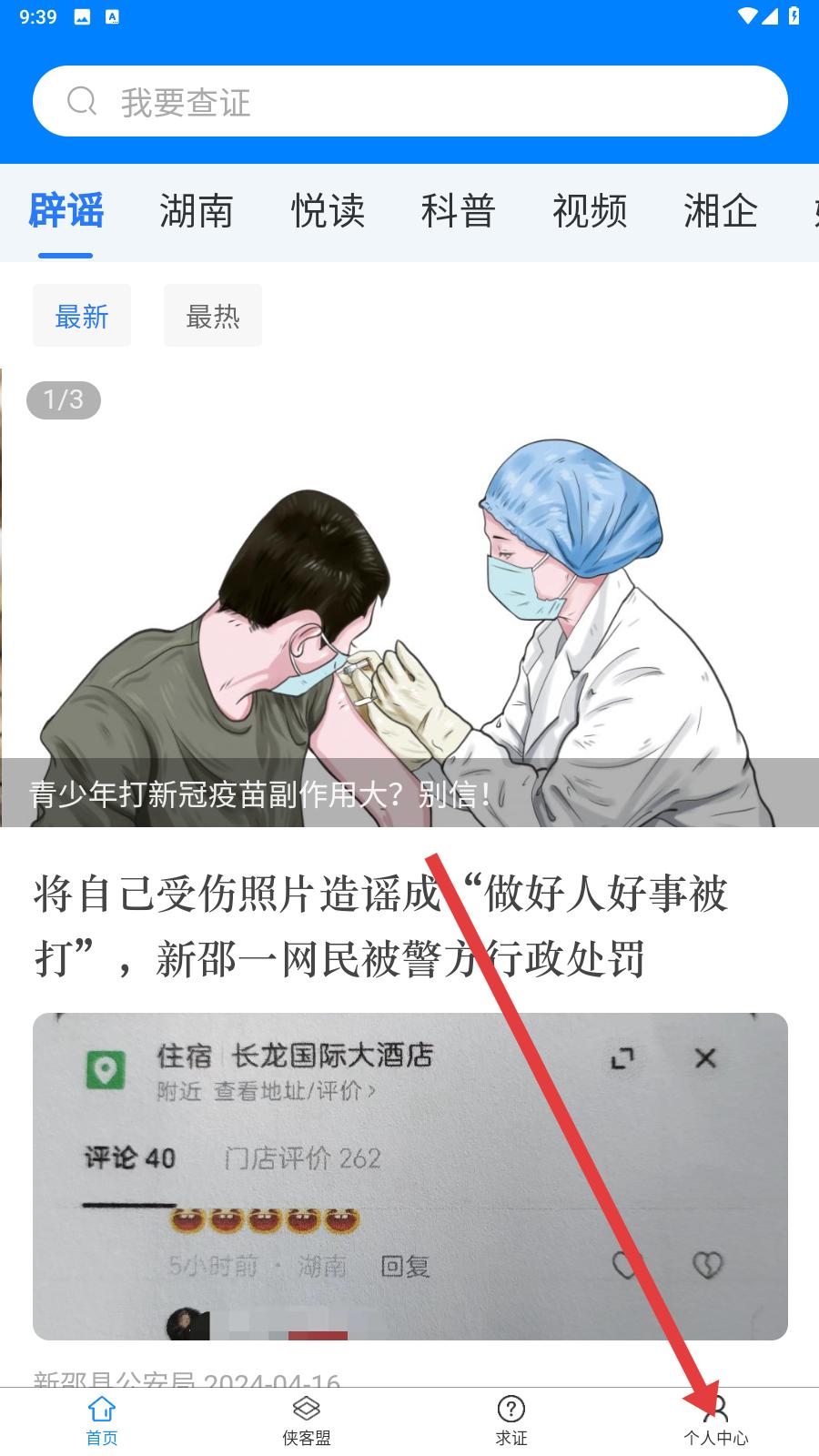Go to the 首页 tab
The height and width of the screenshot is (1456, 819).
pos(102,1421)
